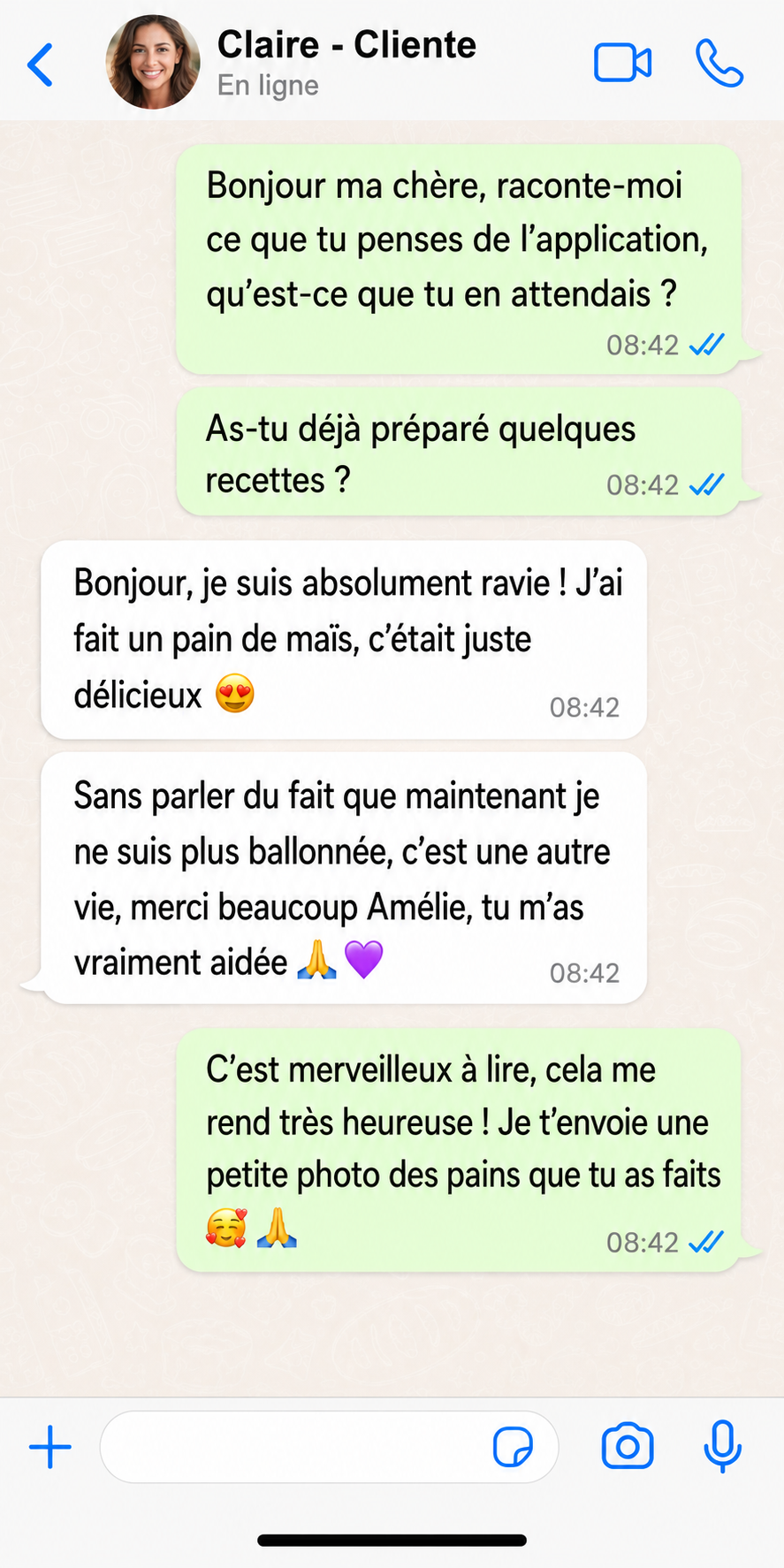Tap the microphone to record a voice message
Viewport: 784px width, 1568px height.
[722, 1446]
